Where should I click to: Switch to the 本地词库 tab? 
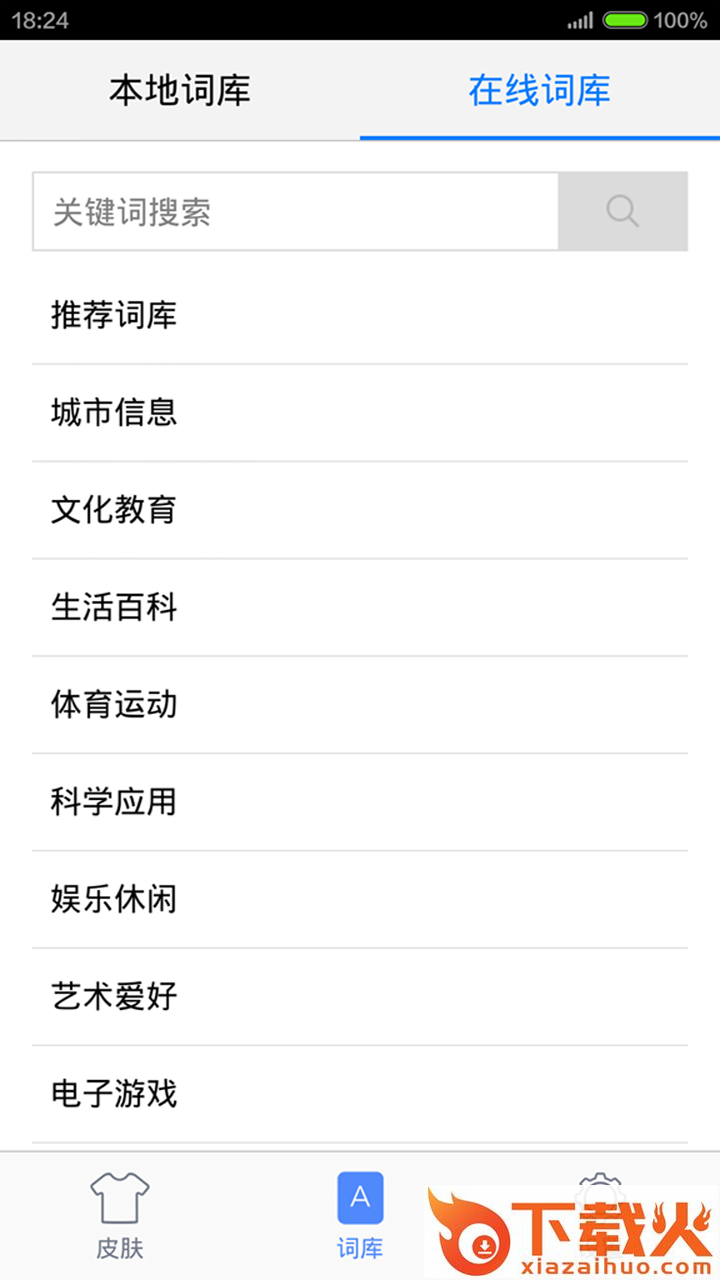coord(180,91)
